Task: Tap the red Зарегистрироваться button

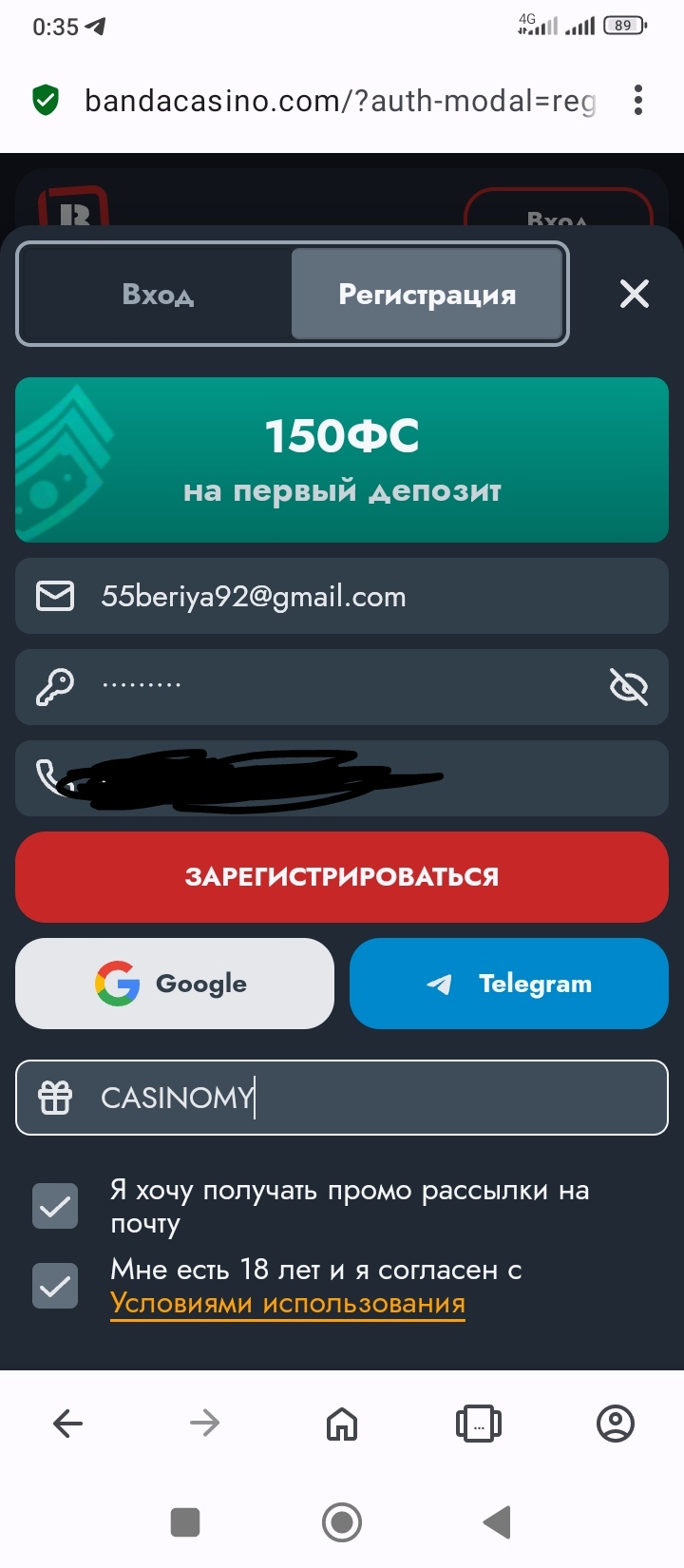Action: [342, 876]
